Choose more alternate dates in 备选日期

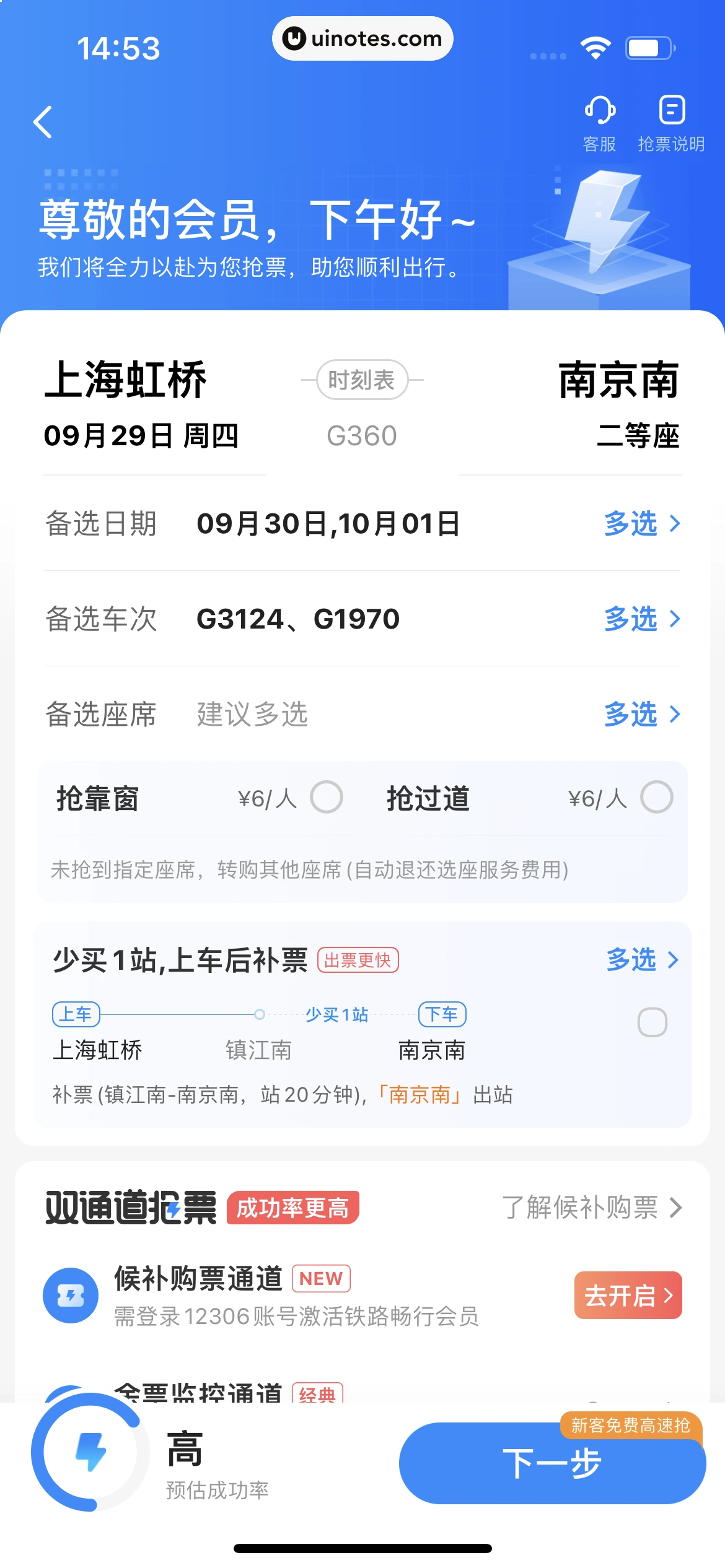click(642, 524)
